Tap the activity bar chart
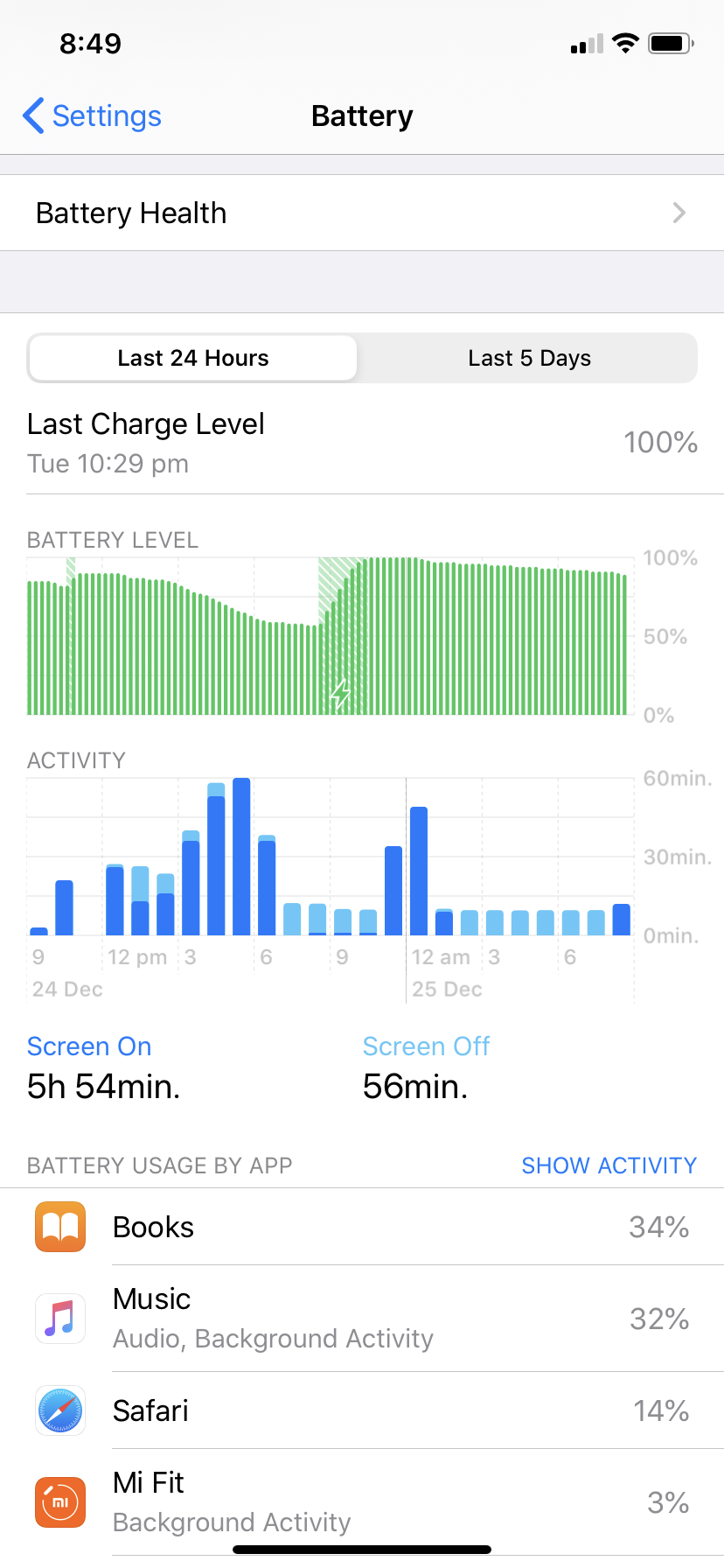The width and height of the screenshot is (724, 1568). [x=331, y=857]
